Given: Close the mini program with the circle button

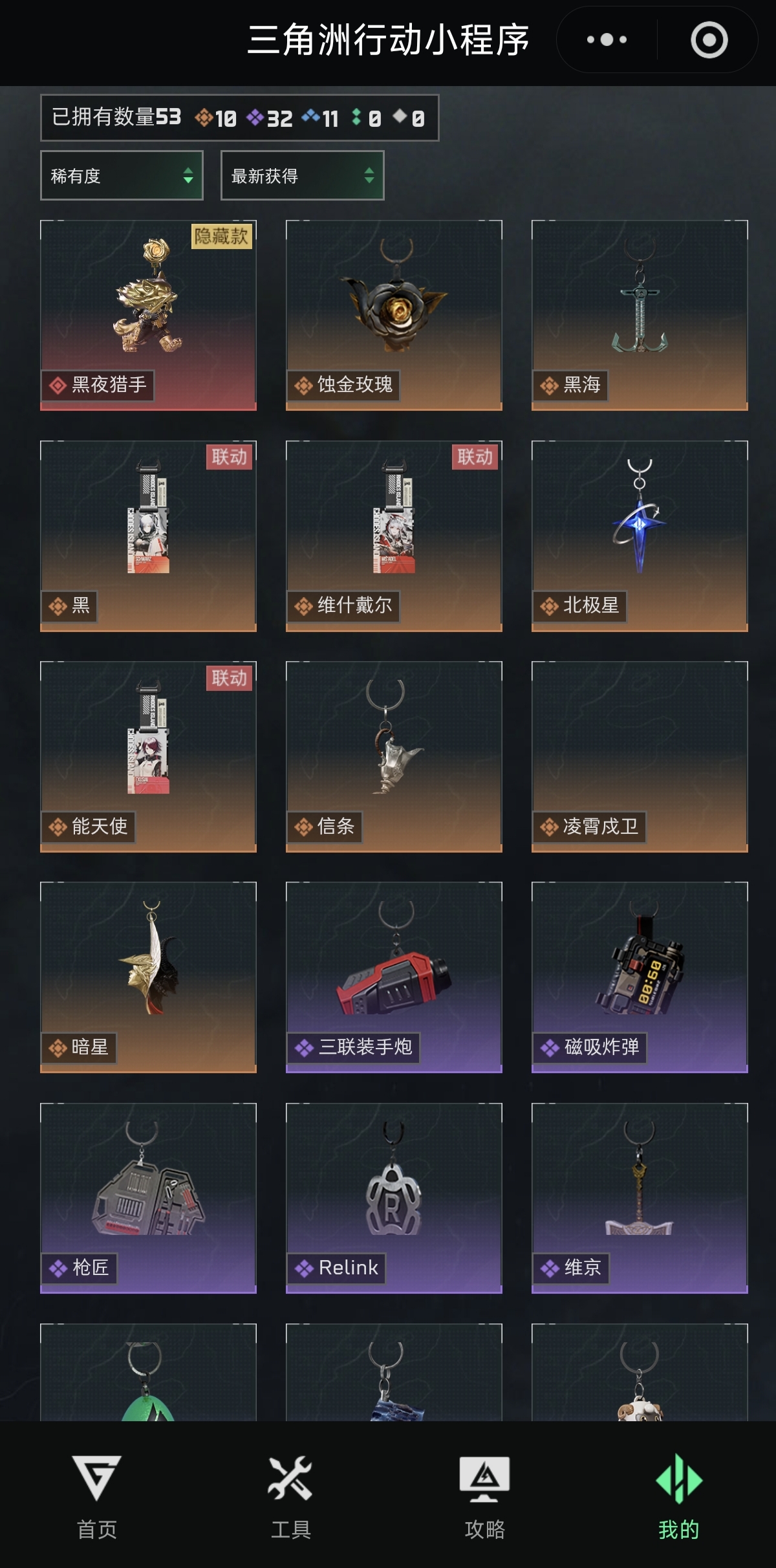Looking at the screenshot, I should click(x=709, y=40).
